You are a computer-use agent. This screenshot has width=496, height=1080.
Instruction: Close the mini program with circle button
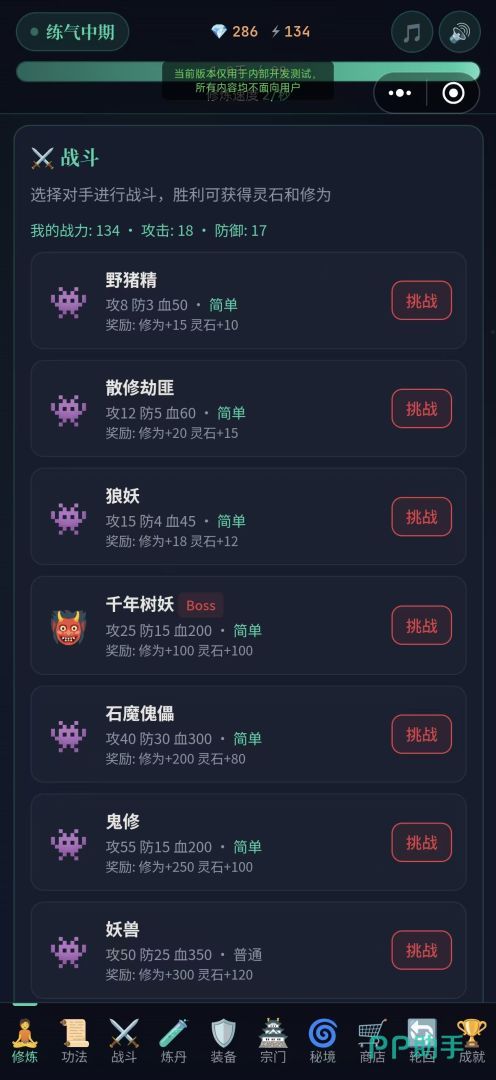click(453, 93)
